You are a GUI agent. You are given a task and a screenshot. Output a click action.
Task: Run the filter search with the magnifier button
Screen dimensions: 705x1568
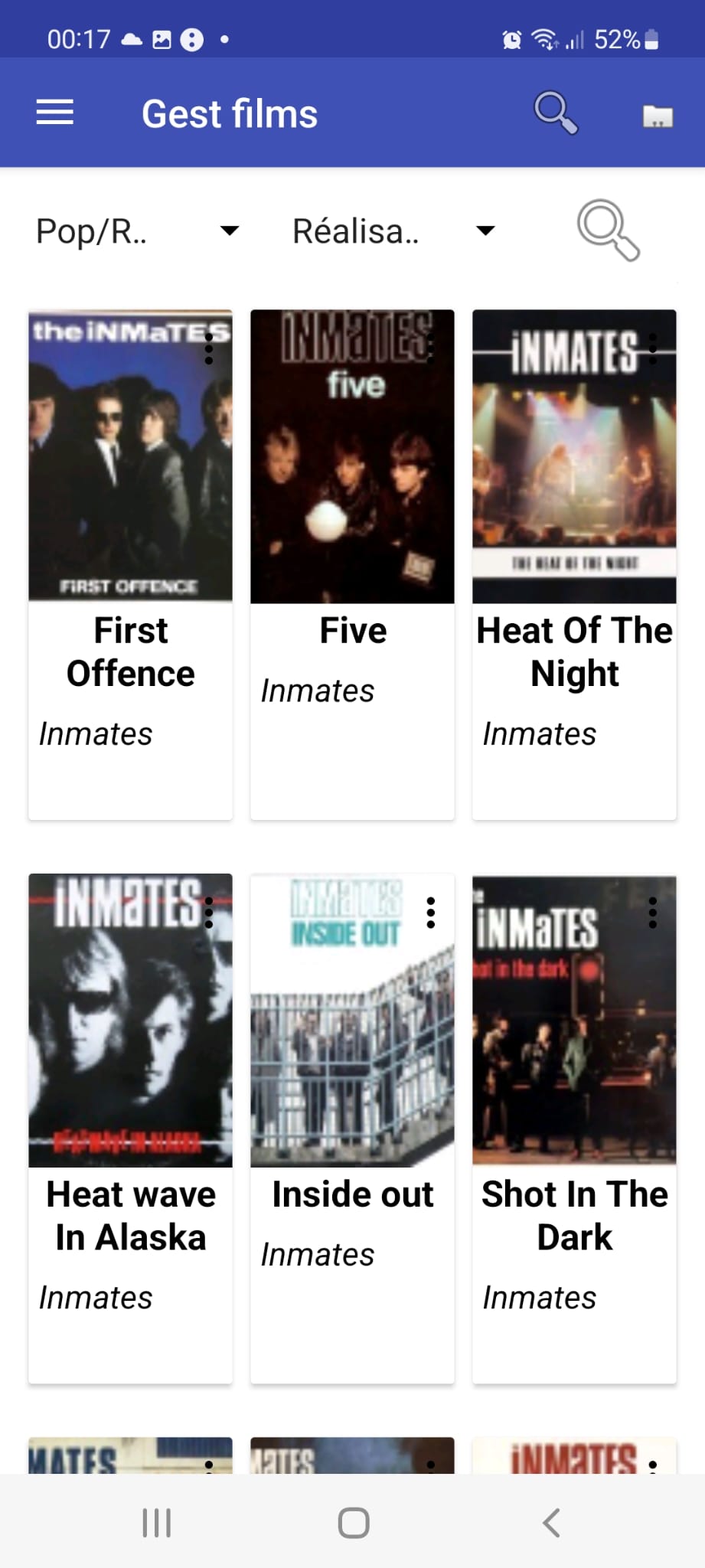point(608,230)
